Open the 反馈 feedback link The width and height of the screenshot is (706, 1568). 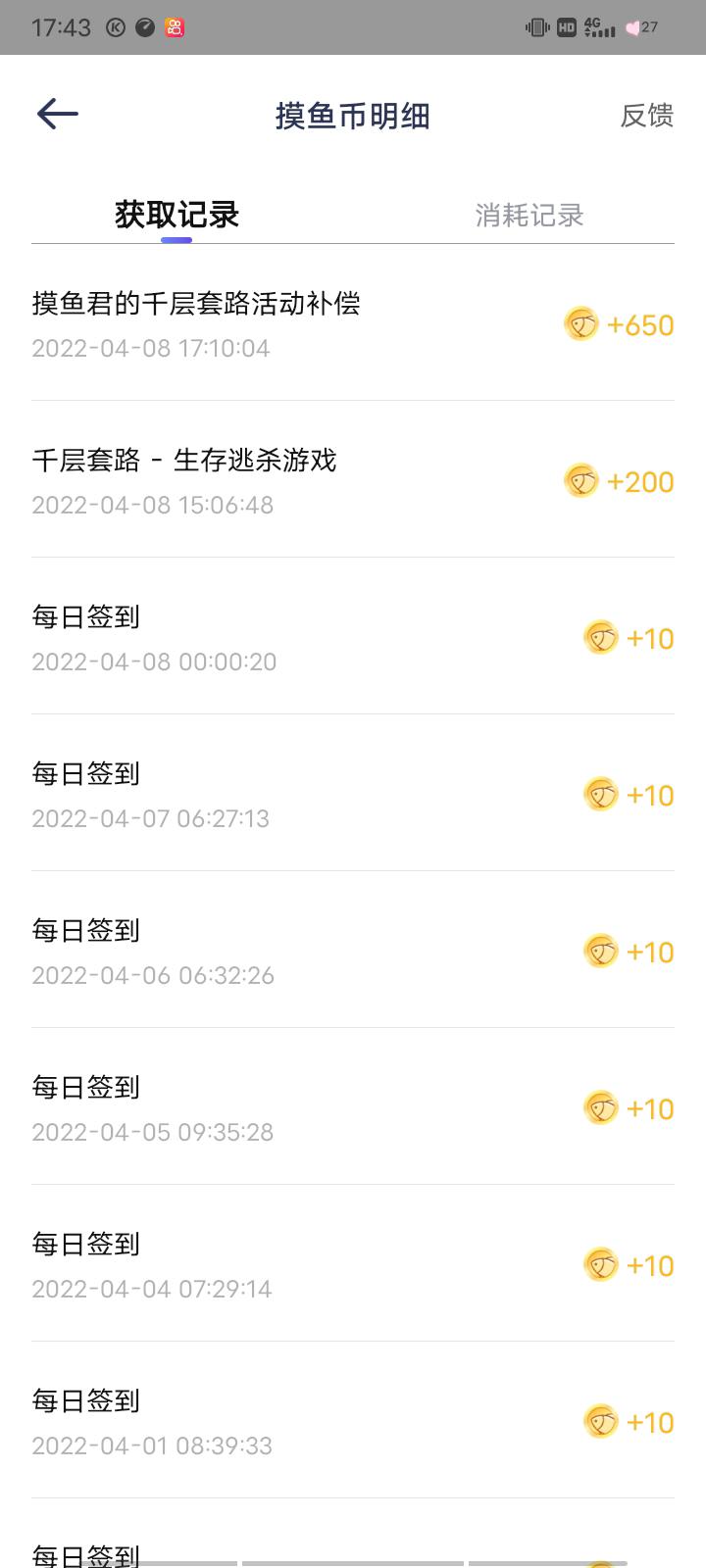646,116
